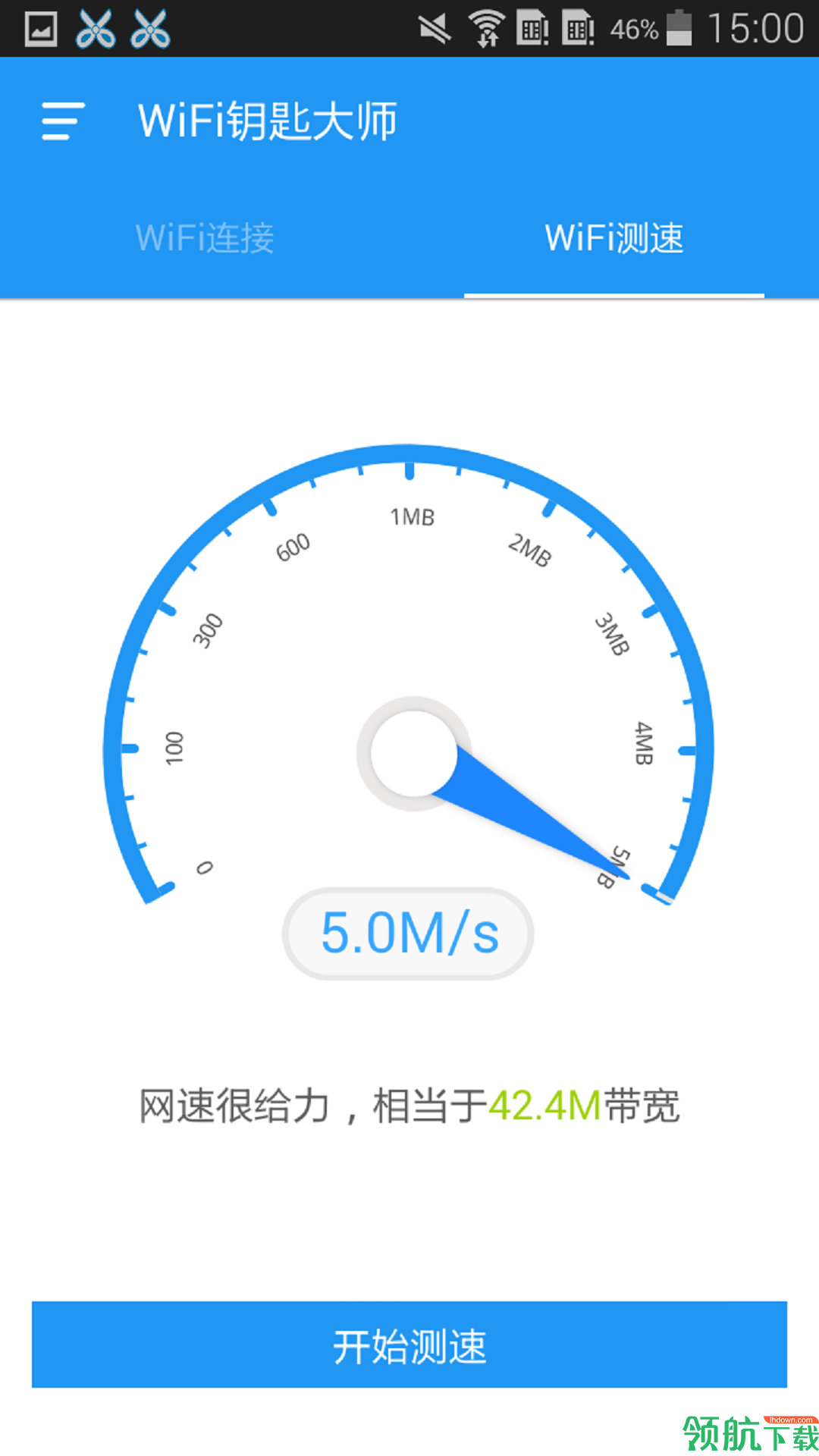Image resolution: width=819 pixels, height=1456 pixels.
Task: Open the navigation drawer menu
Action: point(61,121)
